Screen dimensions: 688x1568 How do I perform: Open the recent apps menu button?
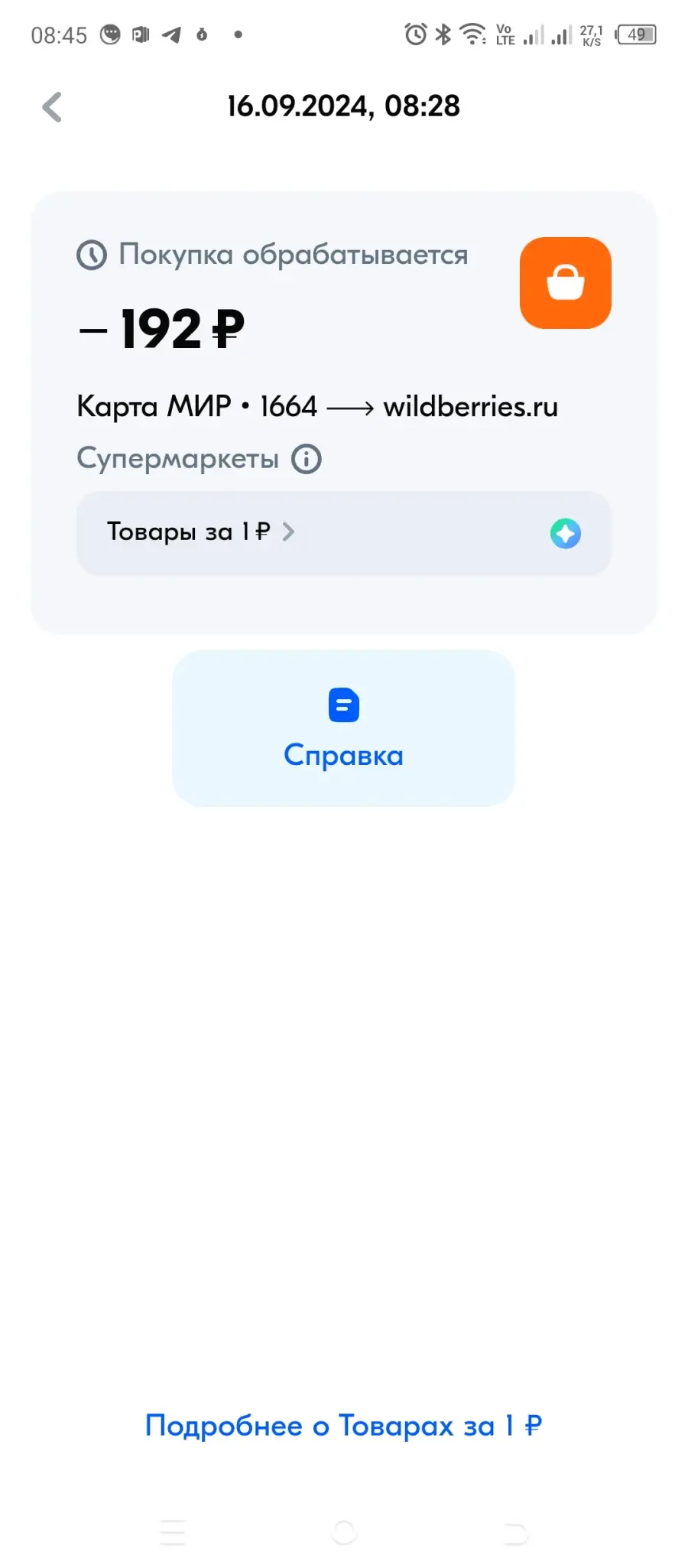pos(173,1532)
